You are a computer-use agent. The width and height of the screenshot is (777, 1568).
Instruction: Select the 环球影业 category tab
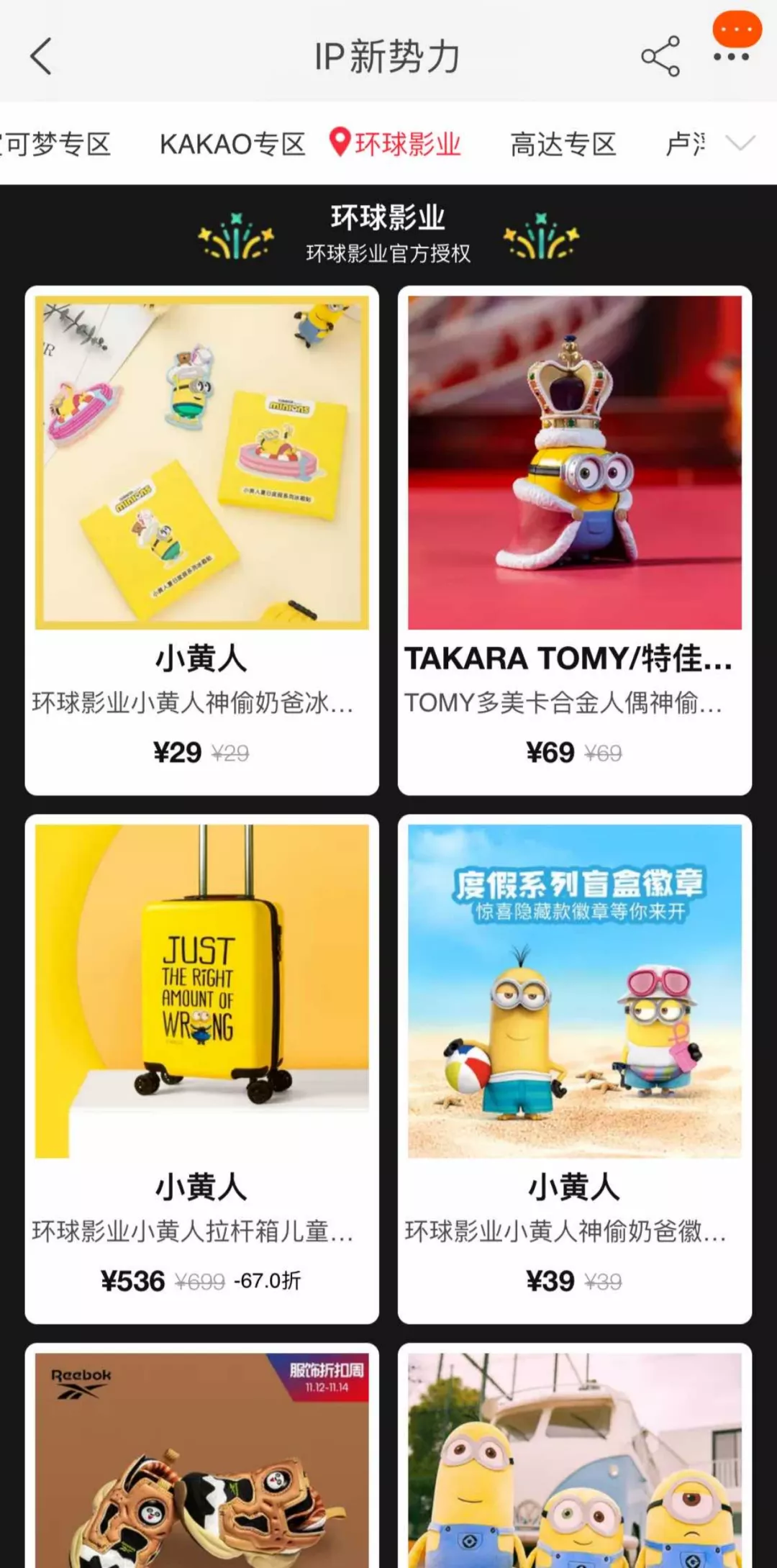(x=410, y=142)
